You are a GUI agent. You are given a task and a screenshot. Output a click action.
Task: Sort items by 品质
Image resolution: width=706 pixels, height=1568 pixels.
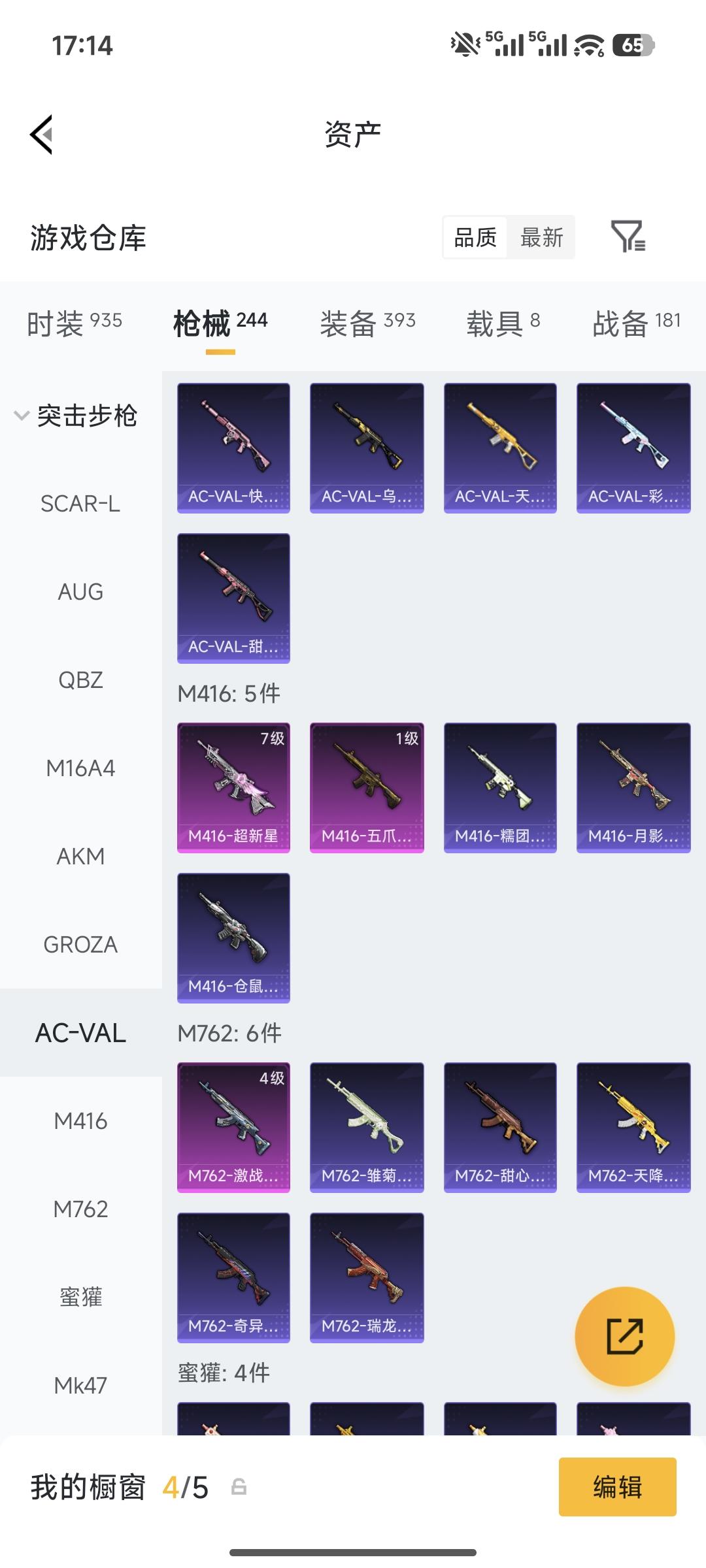[475, 237]
